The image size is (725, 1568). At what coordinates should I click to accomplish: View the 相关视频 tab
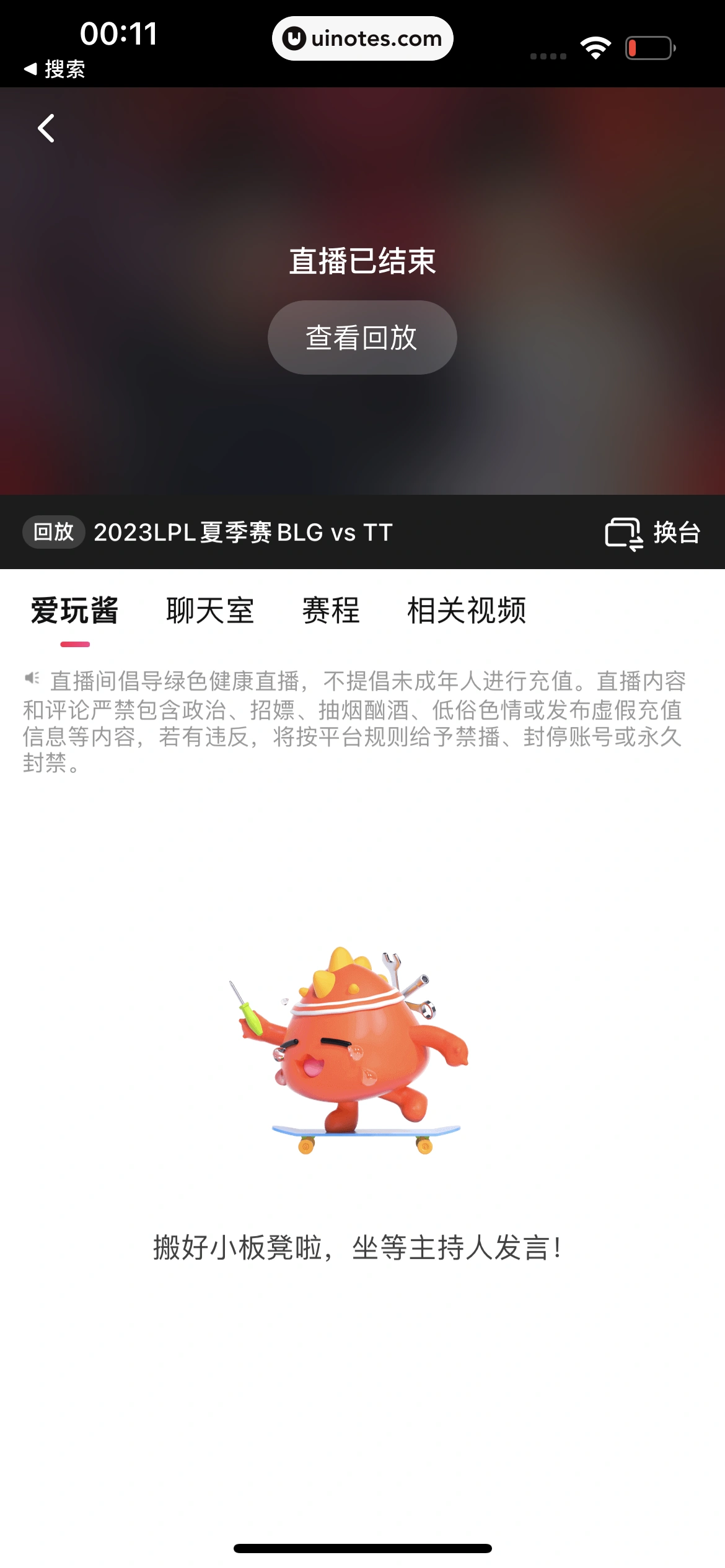[467, 611]
